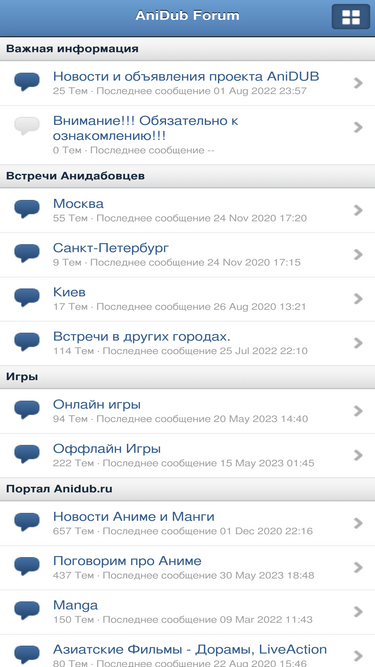
Task: Open the Онлайн игры forum
Action: (188, 411)
